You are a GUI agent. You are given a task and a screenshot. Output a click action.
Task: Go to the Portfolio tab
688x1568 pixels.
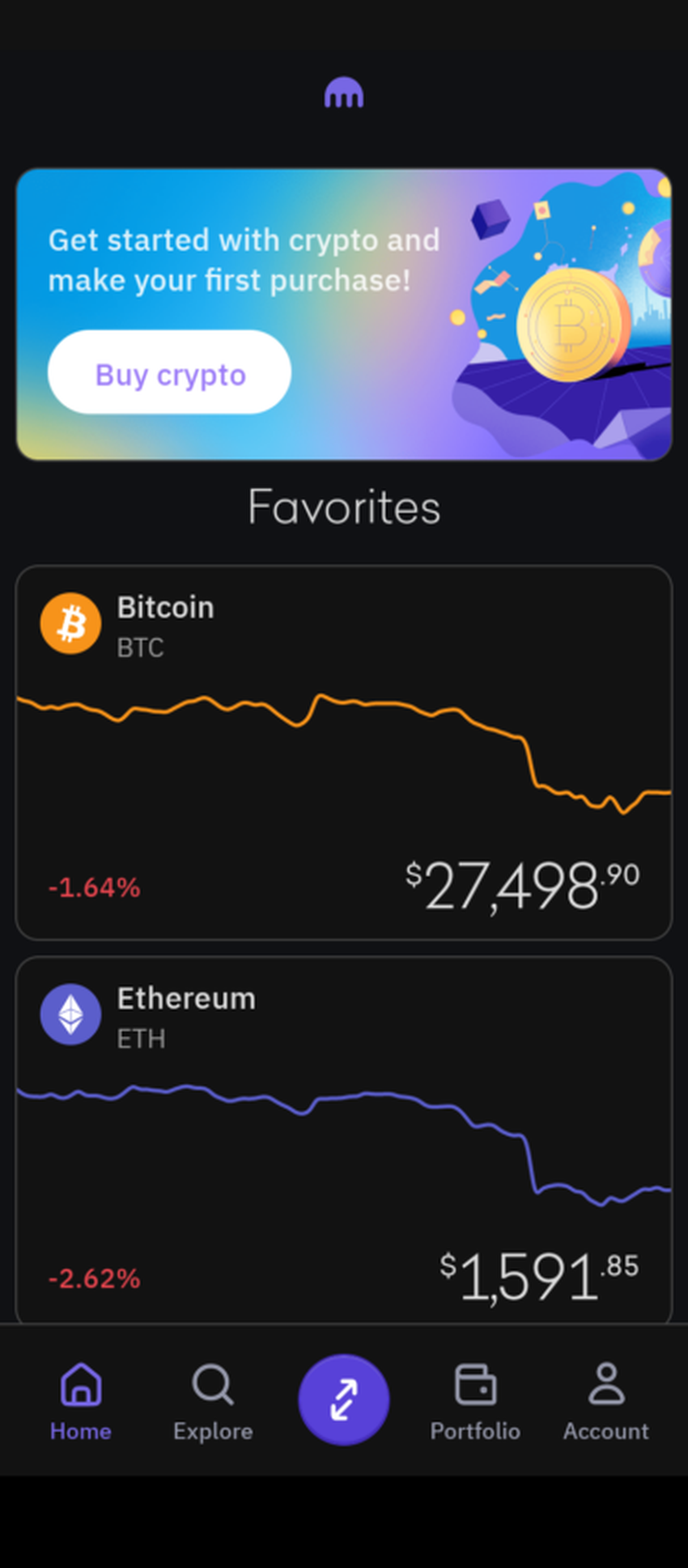[475, 1400]
